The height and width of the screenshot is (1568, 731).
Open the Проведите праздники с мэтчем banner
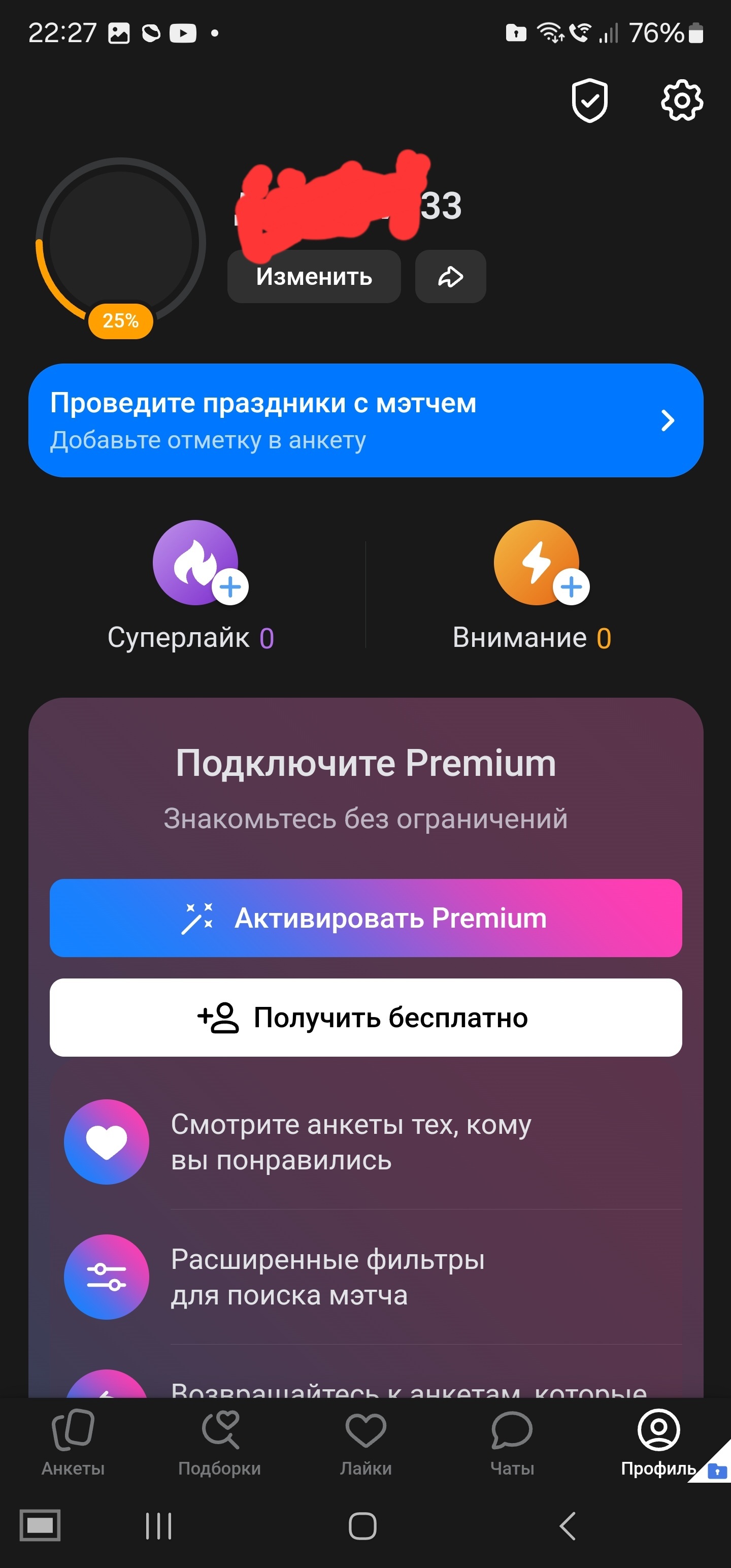(365, 420)
